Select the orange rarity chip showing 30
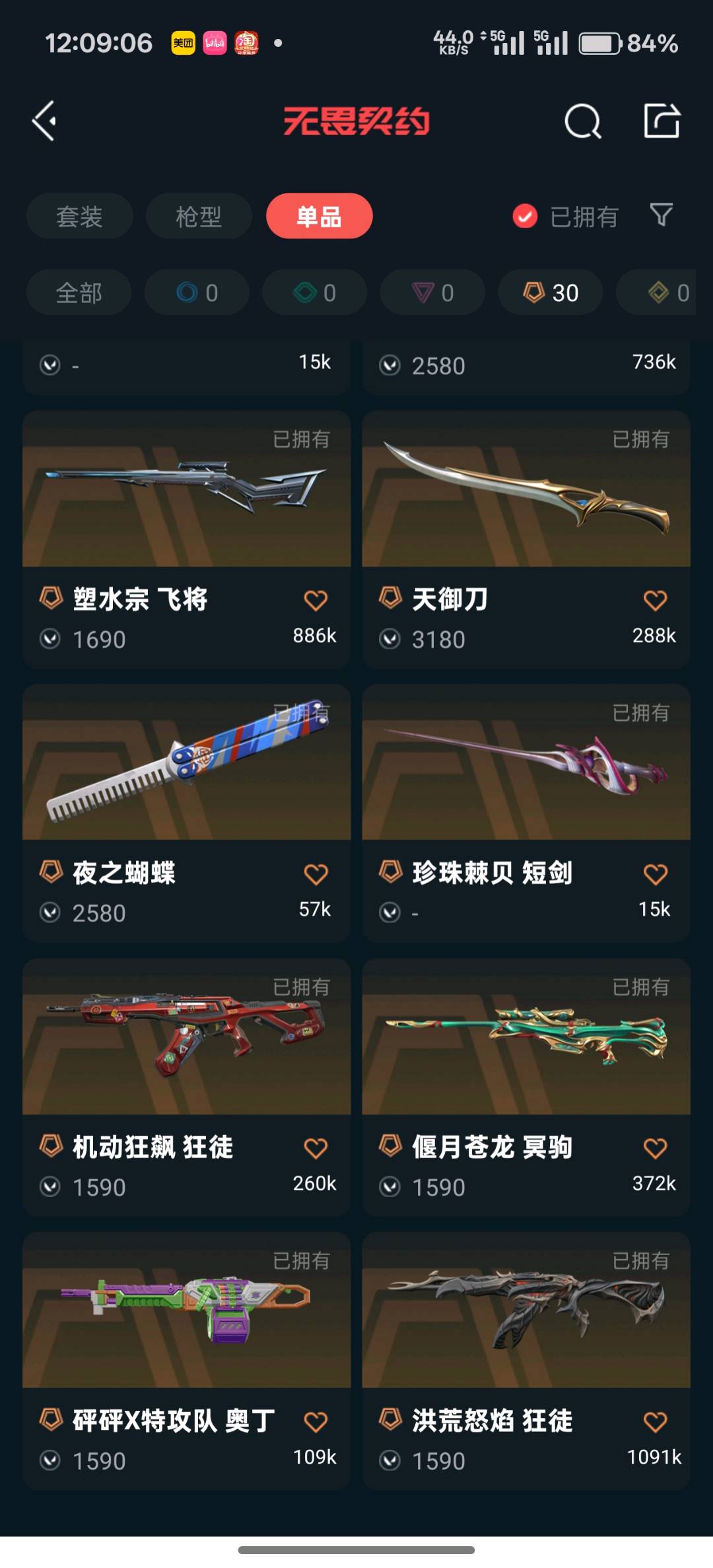713x1568 pixels. (x=550, y=292)
